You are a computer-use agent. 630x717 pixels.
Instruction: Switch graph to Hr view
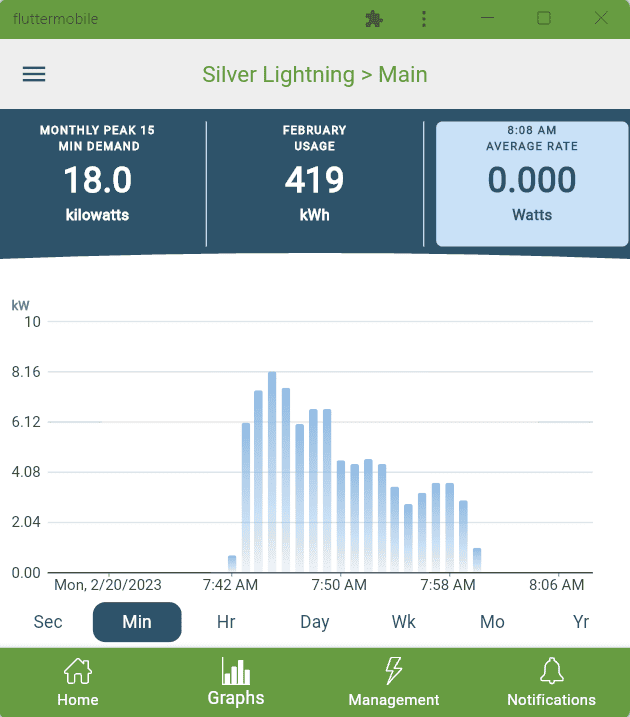pyautogui.click(x=226, y=622)
